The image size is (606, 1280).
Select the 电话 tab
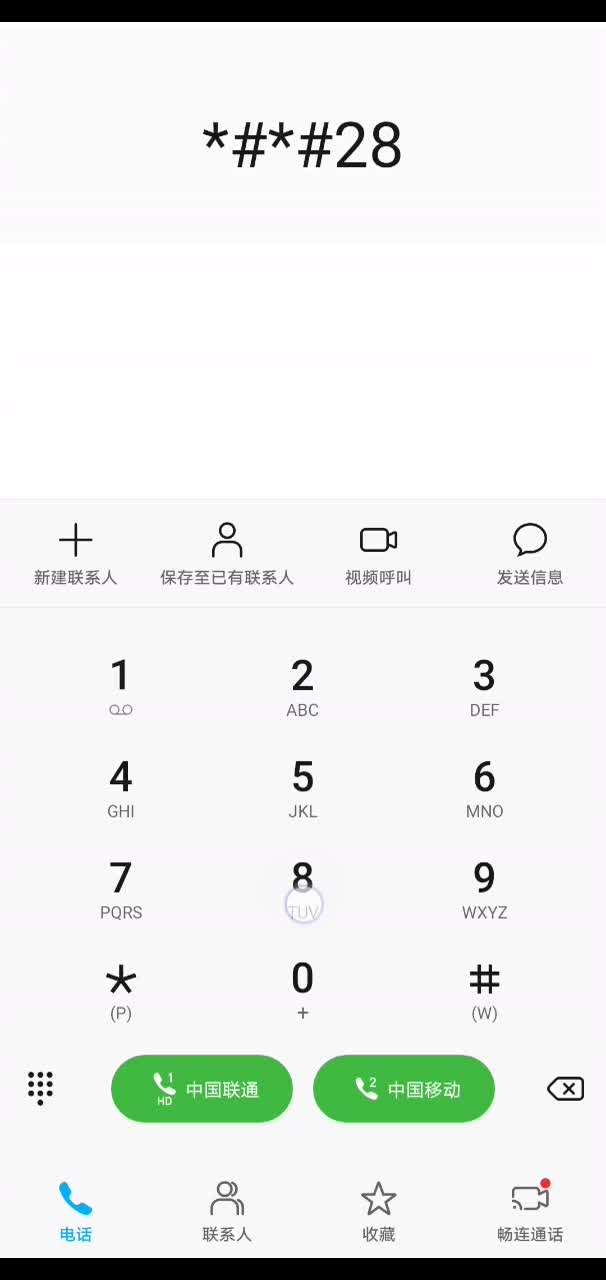click(x=75, y=1211)
